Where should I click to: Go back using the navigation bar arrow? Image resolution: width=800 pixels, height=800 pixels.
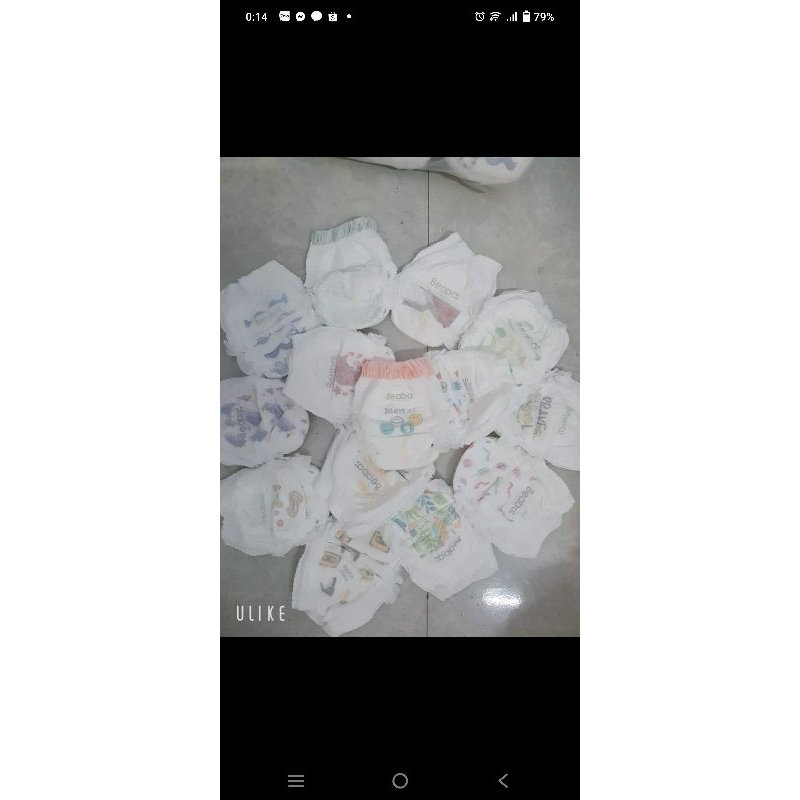pos(504,780)
